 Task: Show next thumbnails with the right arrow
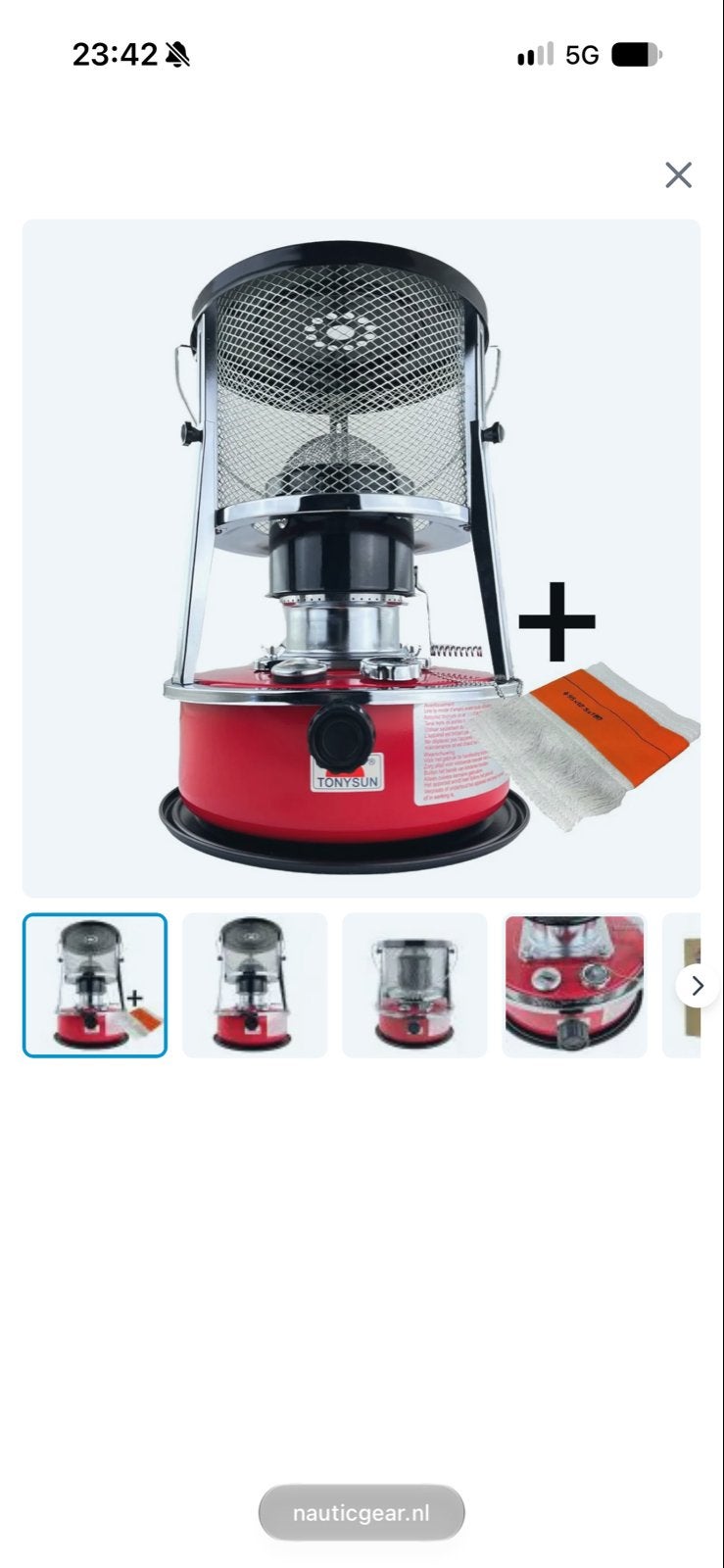(697, 985)
